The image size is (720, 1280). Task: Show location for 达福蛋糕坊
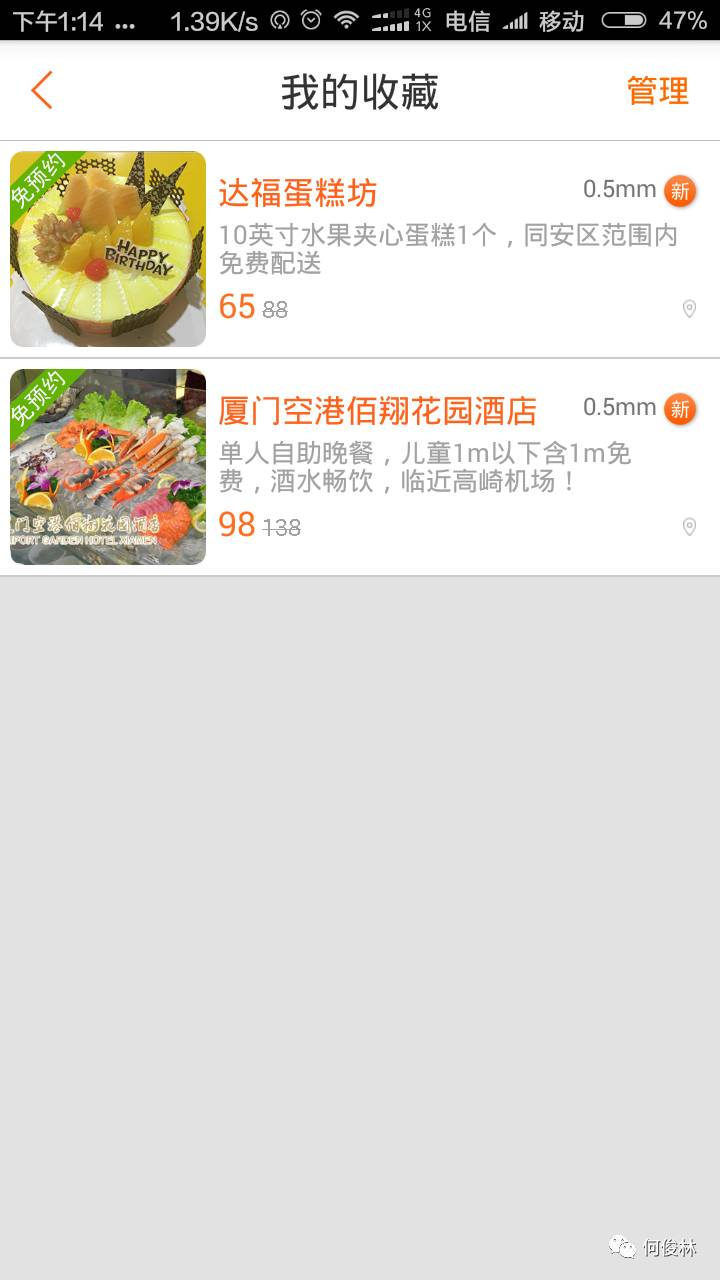click(x=689, y=309)
